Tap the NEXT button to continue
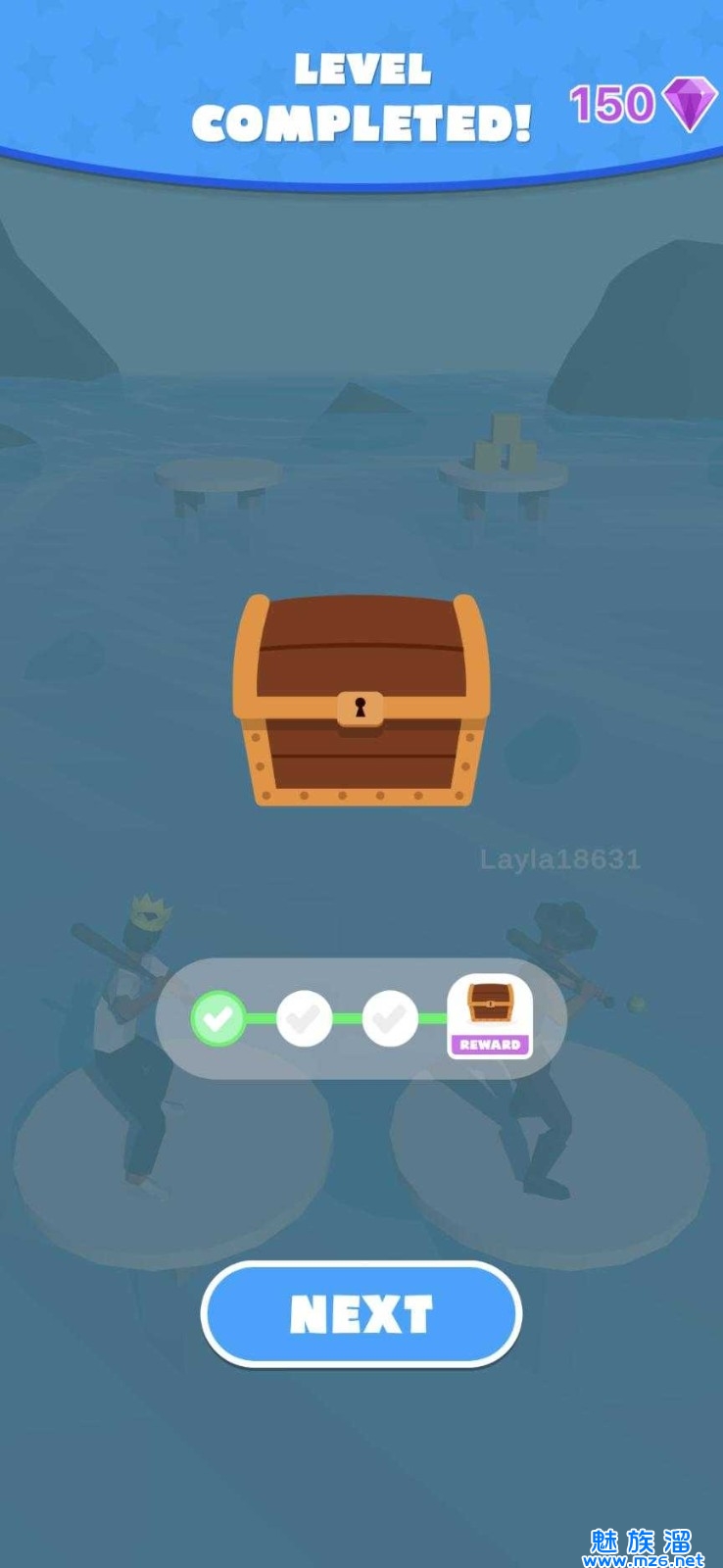Image resolution: width=723 pixels, height=1568 pixels. [x=361, y=1314]
